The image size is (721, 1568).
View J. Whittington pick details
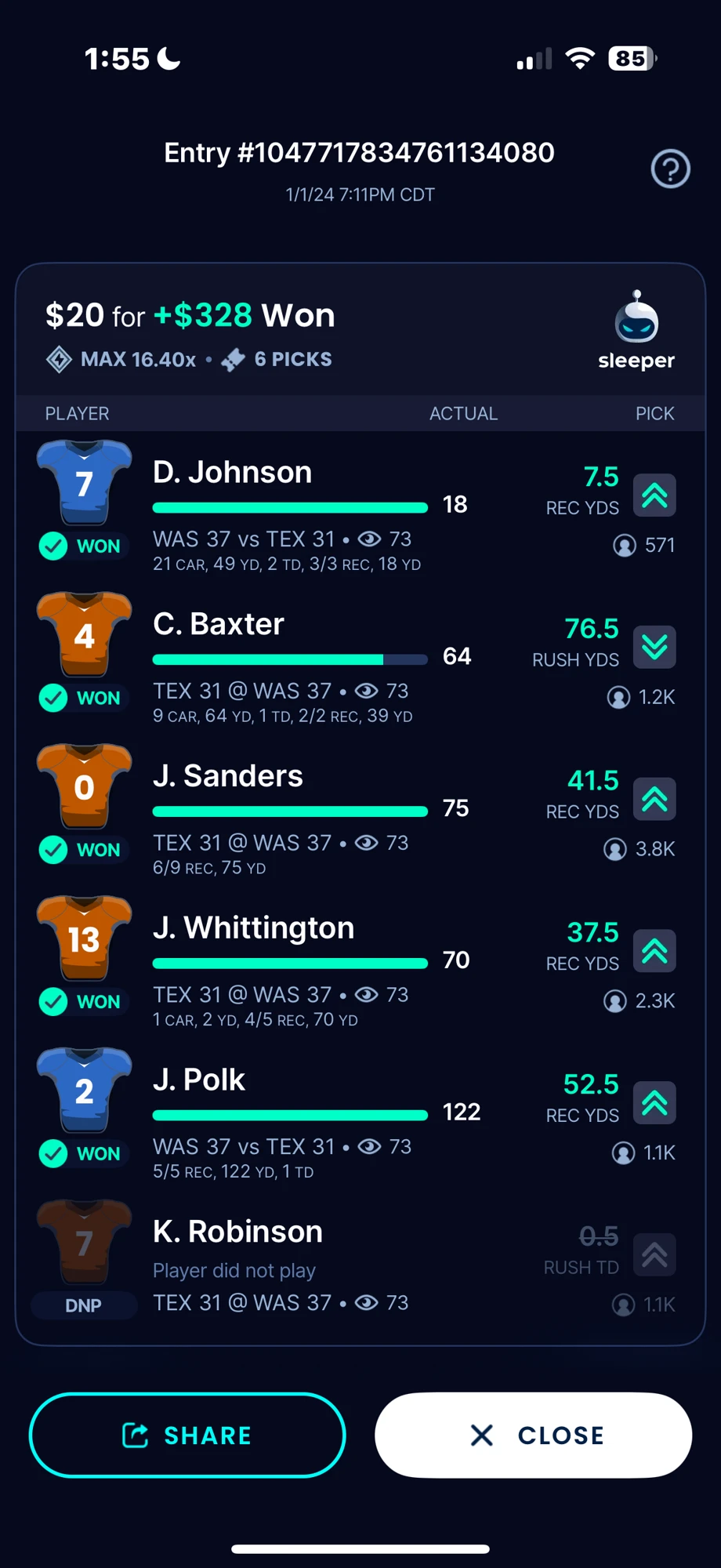[360, 964]
